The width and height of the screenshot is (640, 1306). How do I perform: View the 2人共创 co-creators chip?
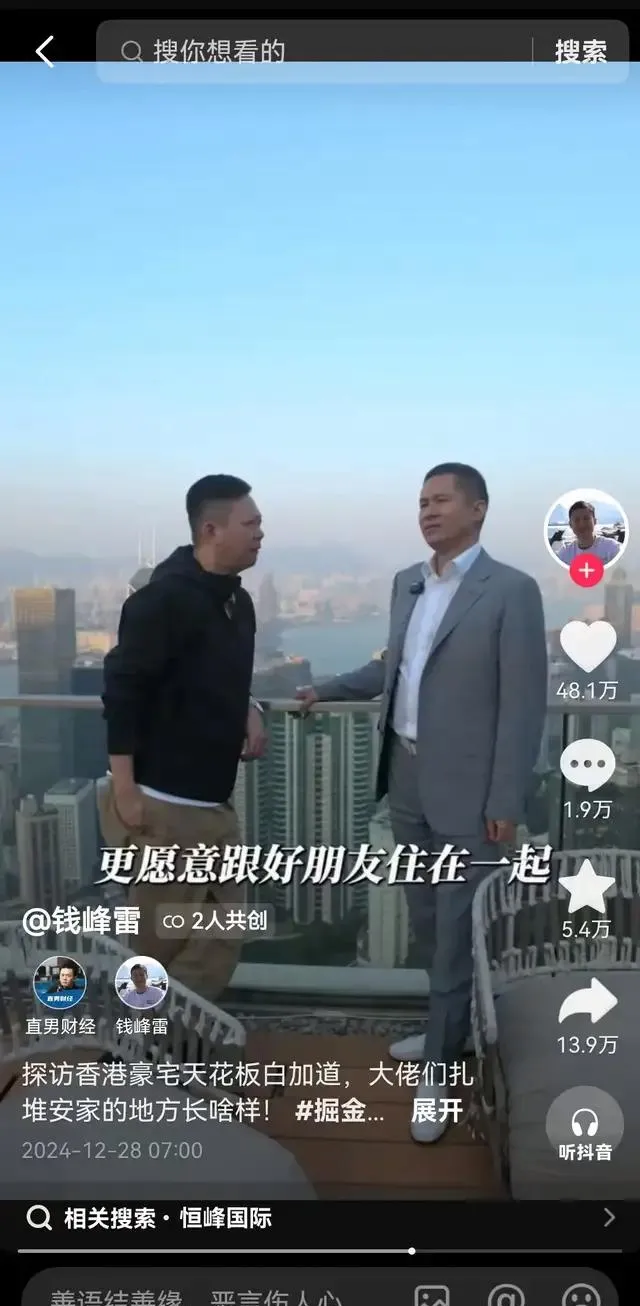216,921
